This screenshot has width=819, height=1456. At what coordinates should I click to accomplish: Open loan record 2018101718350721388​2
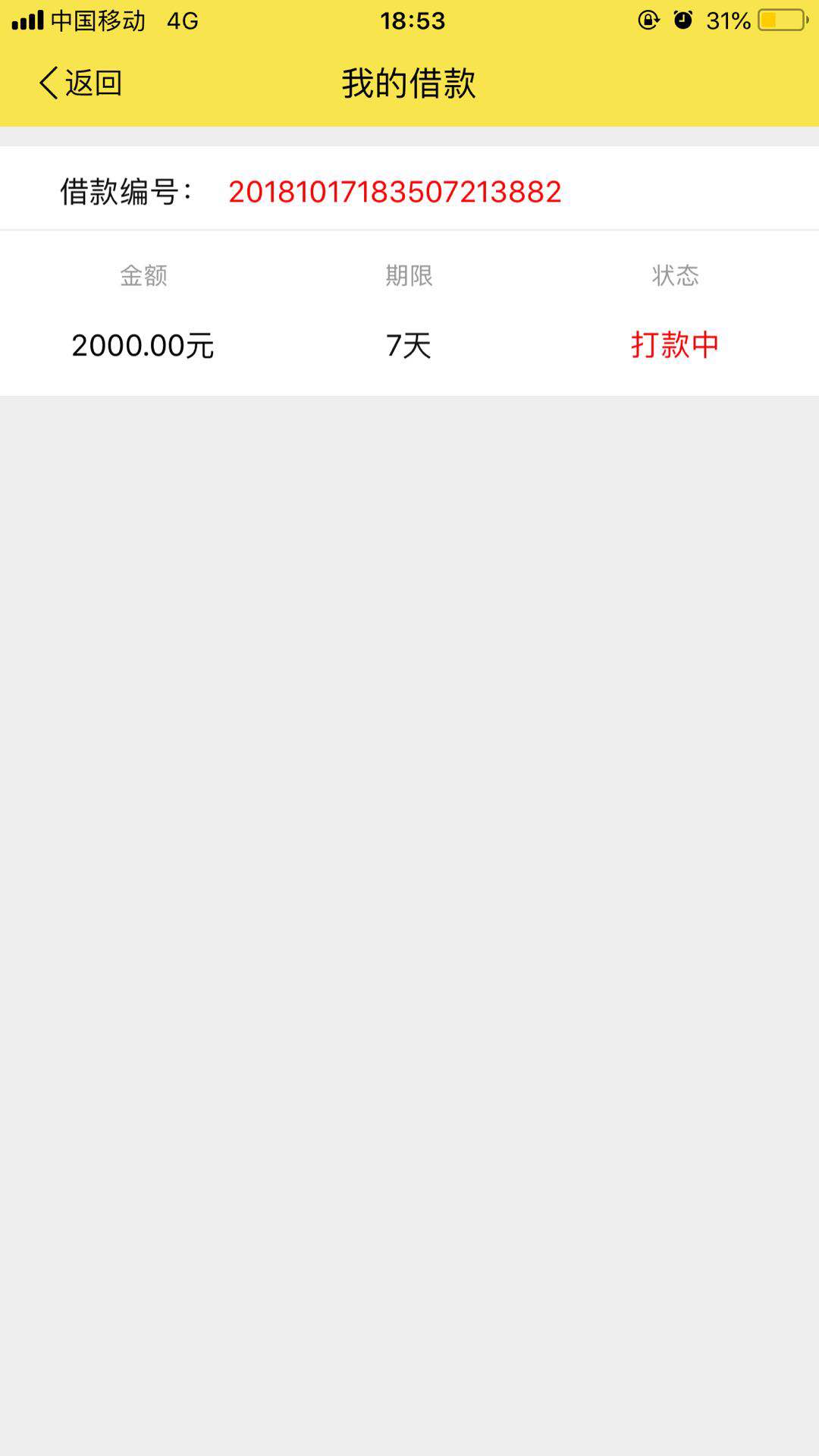point(409,271)
